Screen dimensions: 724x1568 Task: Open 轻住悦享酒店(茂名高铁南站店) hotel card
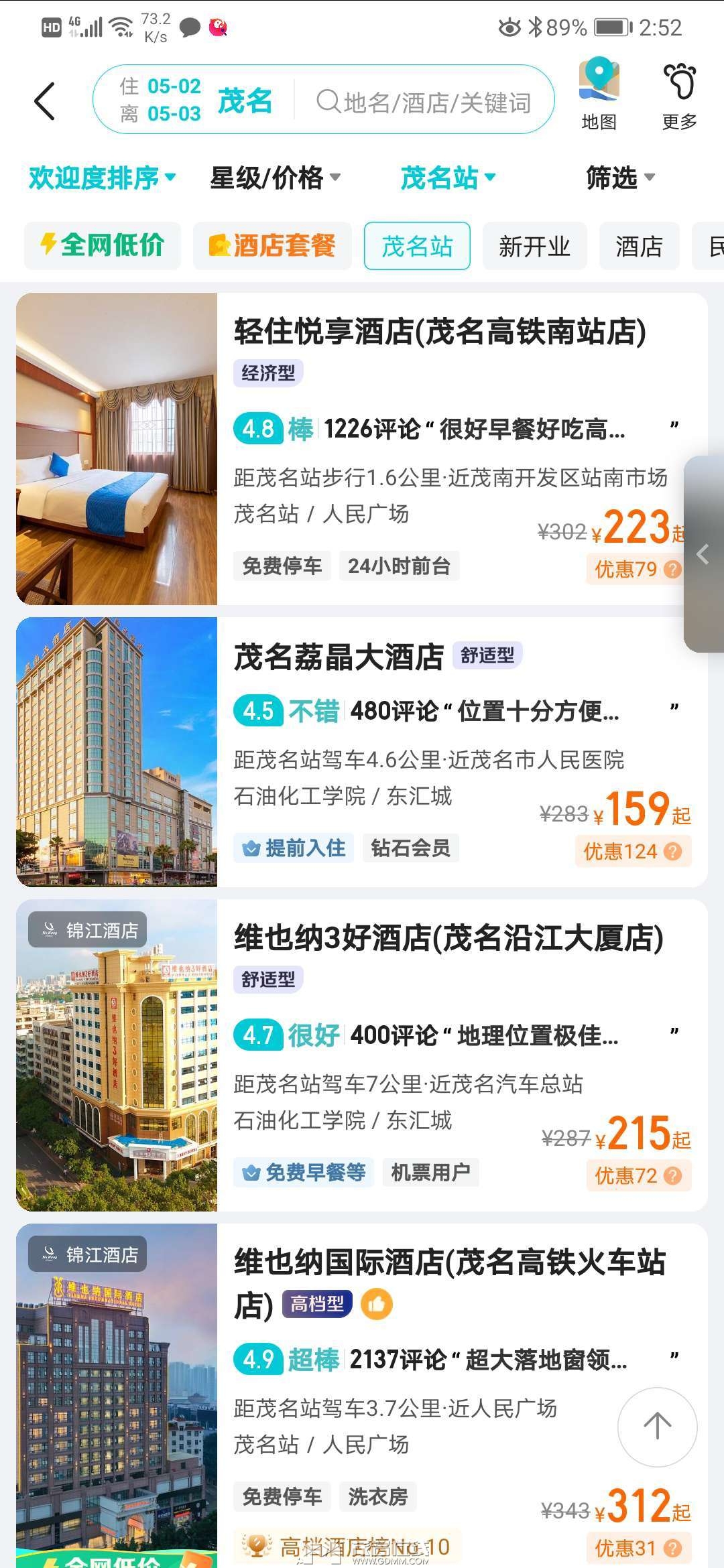pos(362,449)
